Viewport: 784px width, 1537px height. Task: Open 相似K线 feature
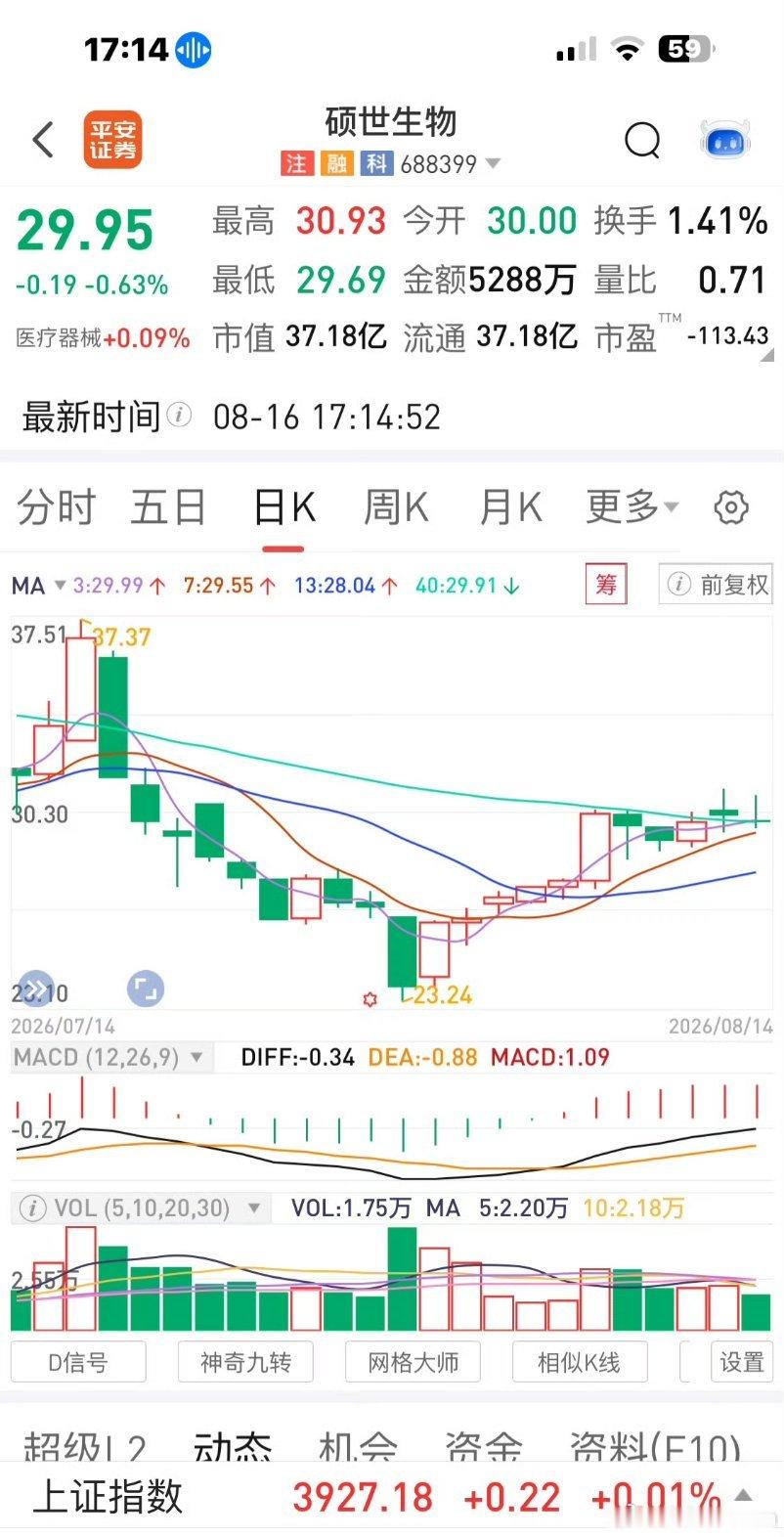[x=580, y=1362]
